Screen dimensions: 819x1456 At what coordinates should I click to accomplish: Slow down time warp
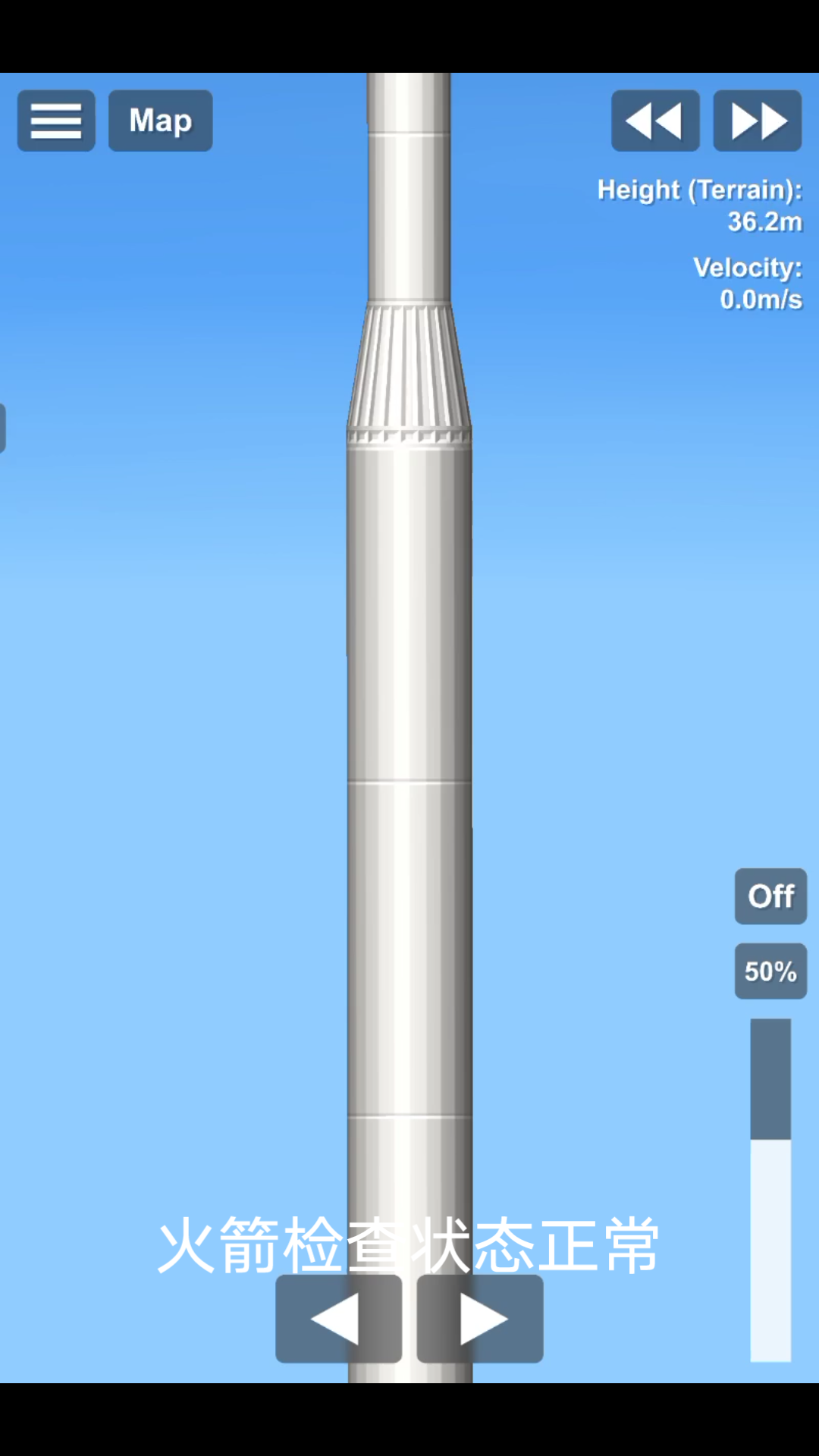click(655, 121)
